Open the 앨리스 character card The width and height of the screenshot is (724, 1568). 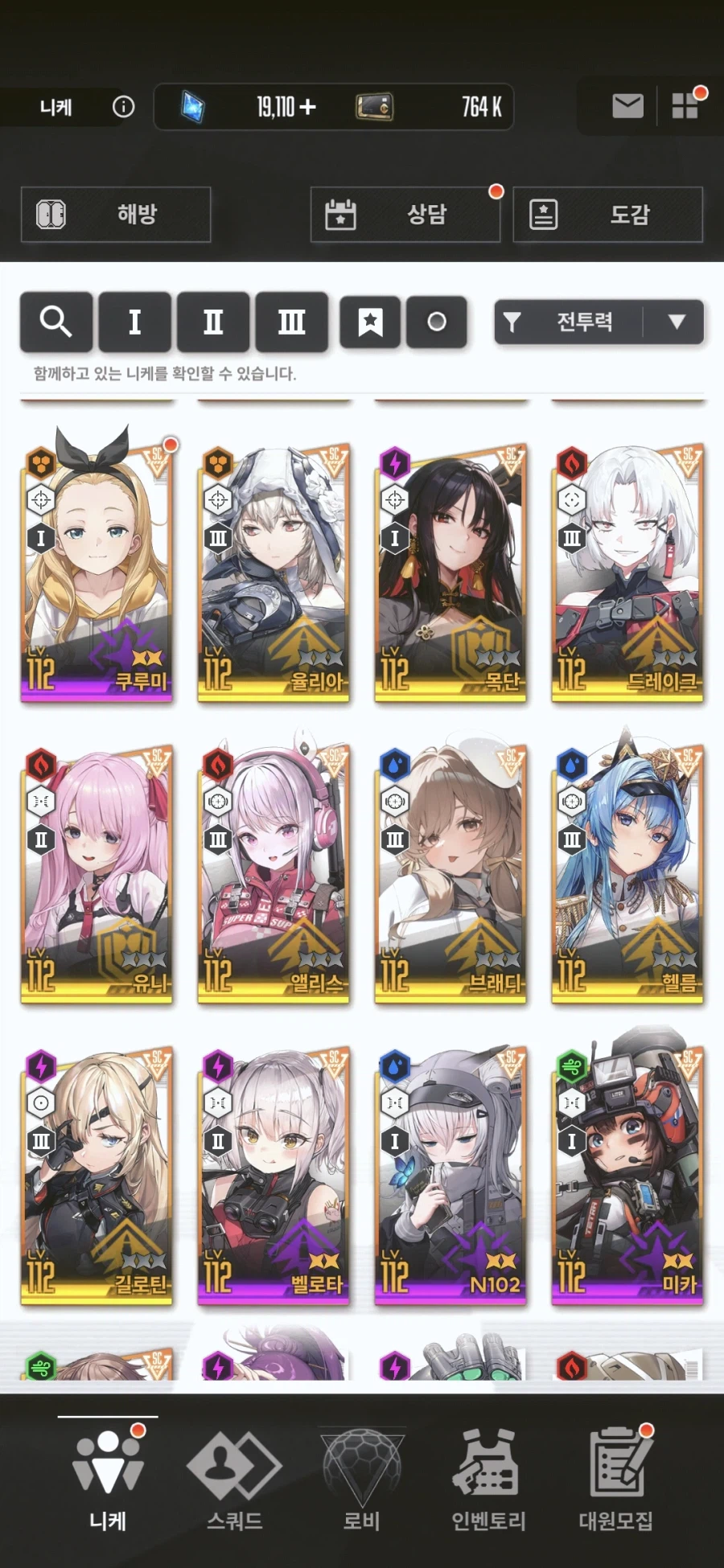[x=274, y=872]
